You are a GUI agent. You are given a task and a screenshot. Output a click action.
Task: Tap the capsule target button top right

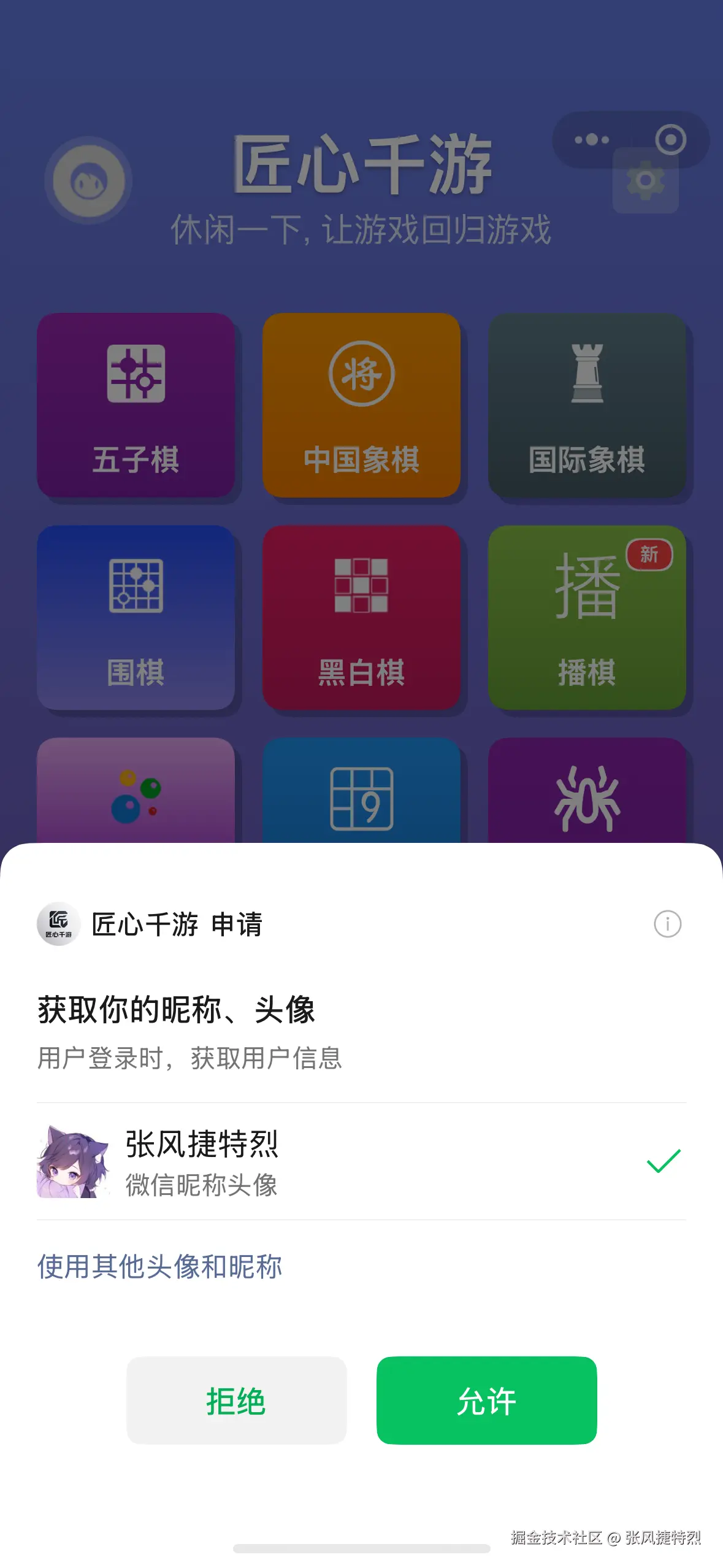pos(672,140)
